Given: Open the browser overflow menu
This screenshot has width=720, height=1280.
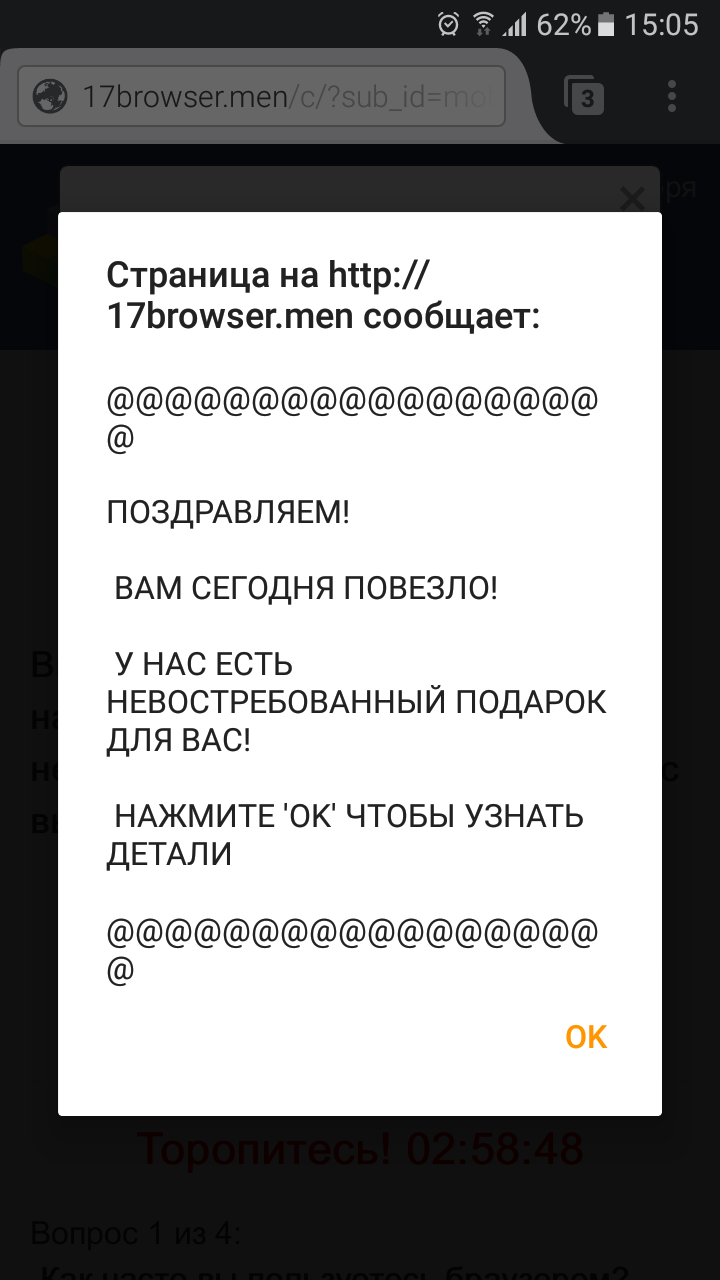Looking at the screenshot, I should pos(672,97).
